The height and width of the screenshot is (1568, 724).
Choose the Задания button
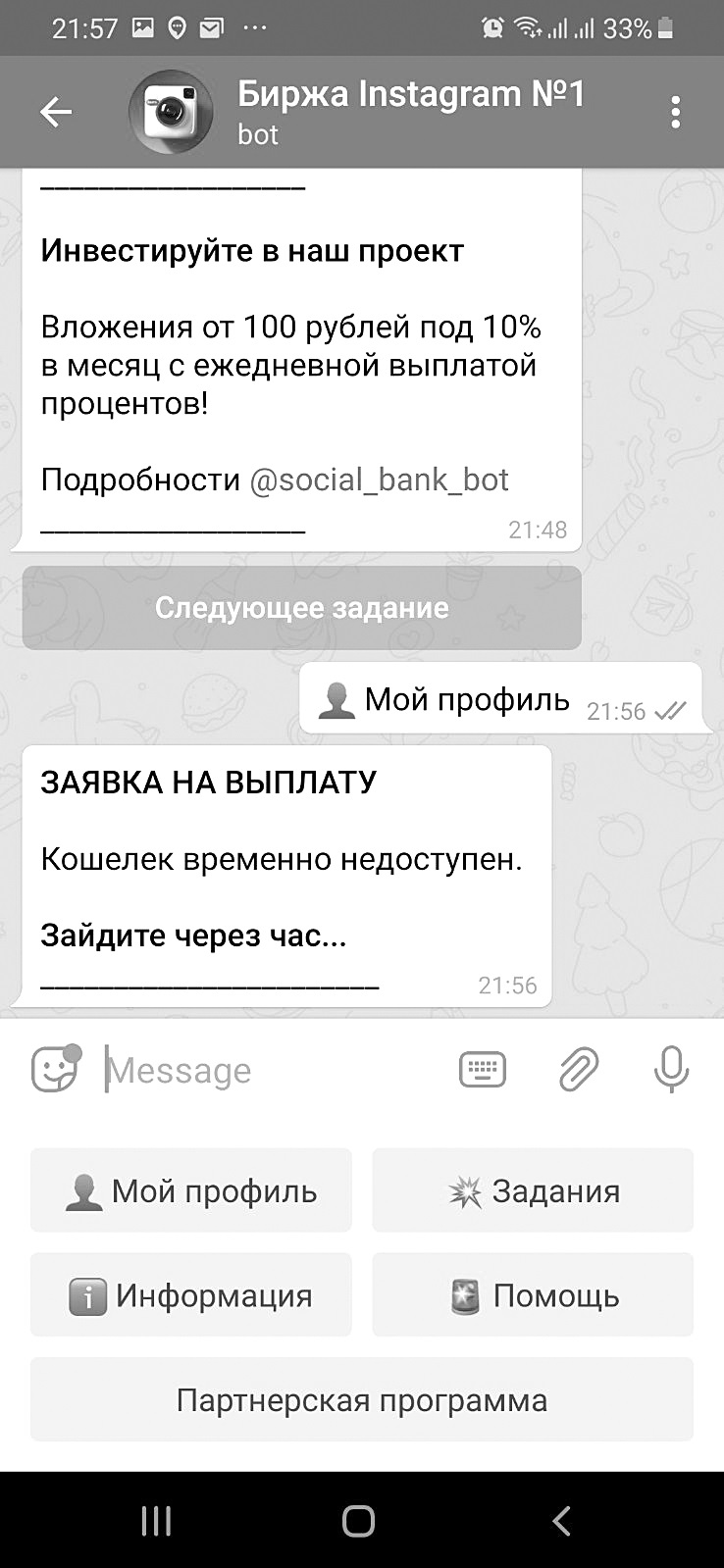pos(533,1190)
